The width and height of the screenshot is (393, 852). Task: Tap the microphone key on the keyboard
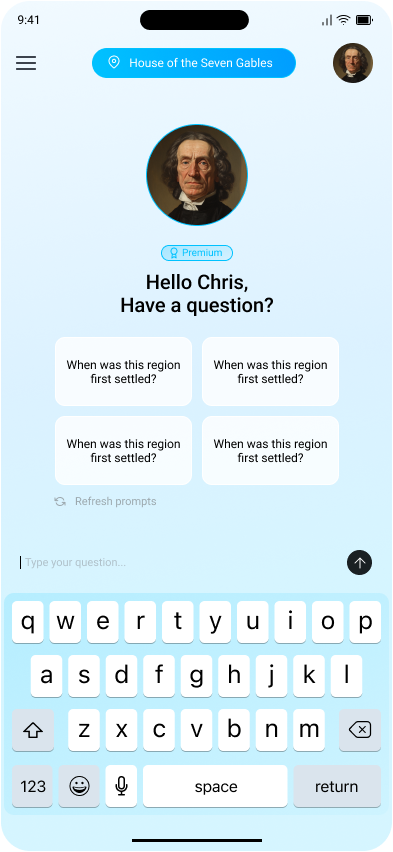pos(121,786)
